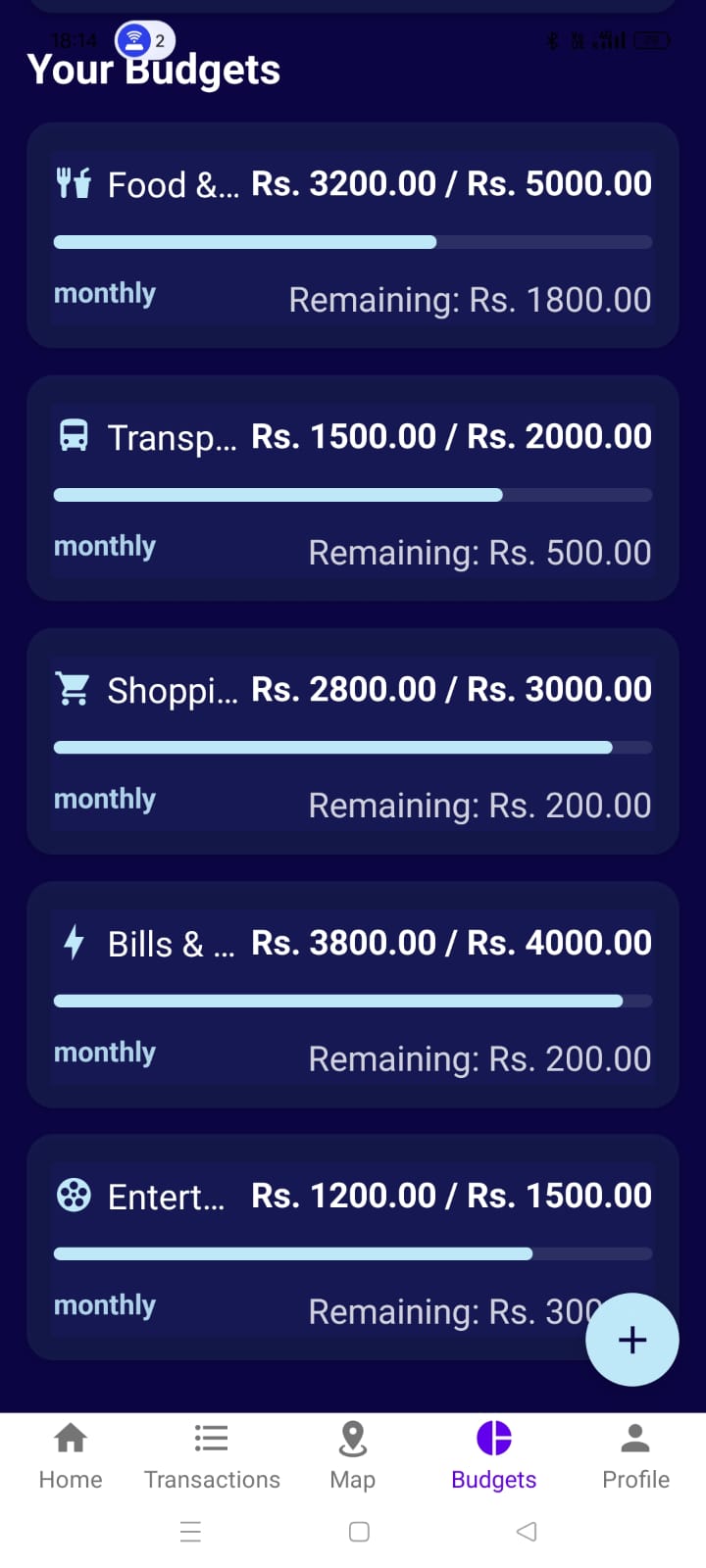
Task: Add a new budget with the plus button
Action: (x=632, y=1339)
